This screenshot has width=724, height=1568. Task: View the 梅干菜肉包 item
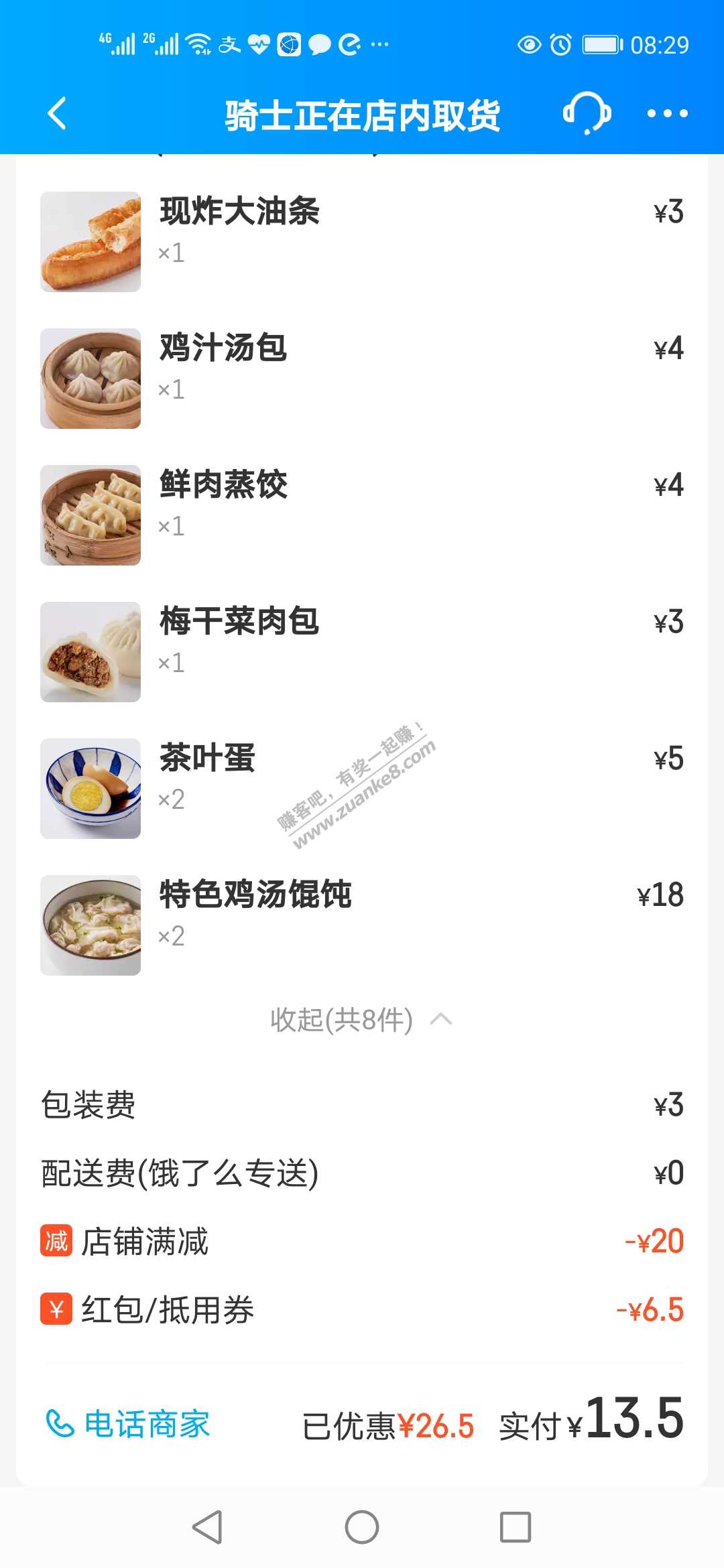[239, 622]
